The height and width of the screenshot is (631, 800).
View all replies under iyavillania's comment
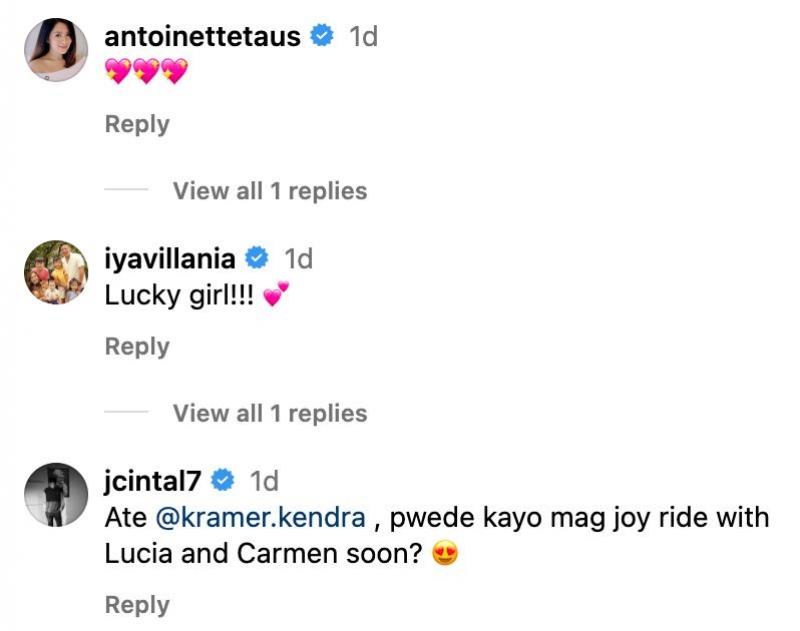tap(269, 413)
